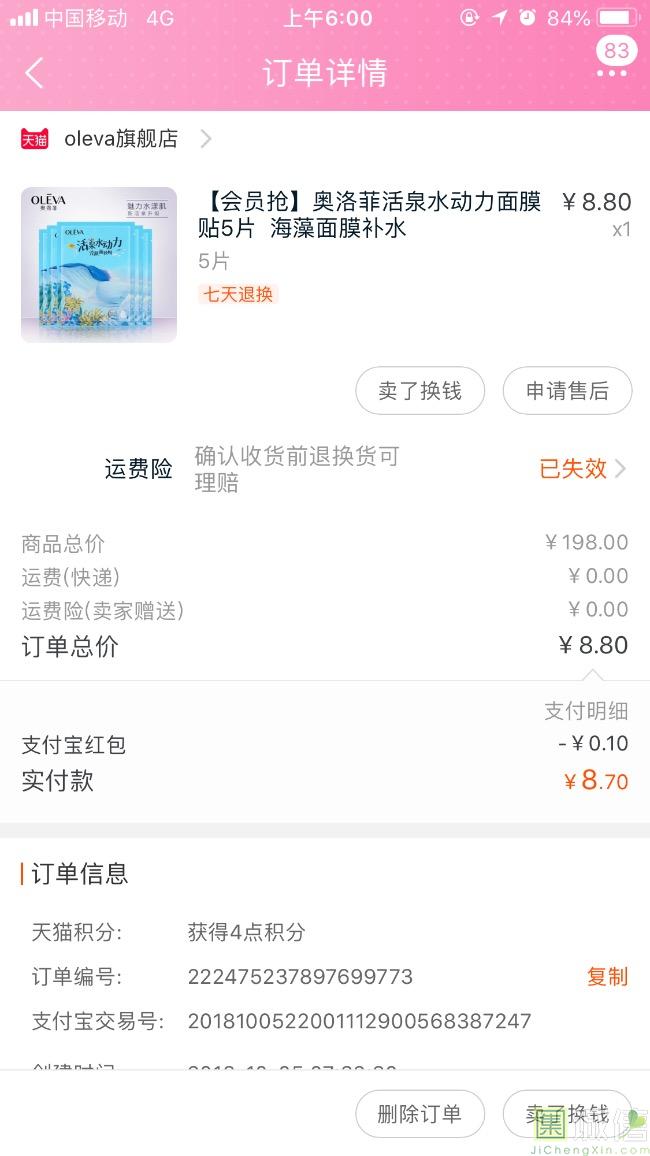Tap the 申请售后 button
Image resolution: width=650 pixels, height=1156 pixels.
click(567, 391)
